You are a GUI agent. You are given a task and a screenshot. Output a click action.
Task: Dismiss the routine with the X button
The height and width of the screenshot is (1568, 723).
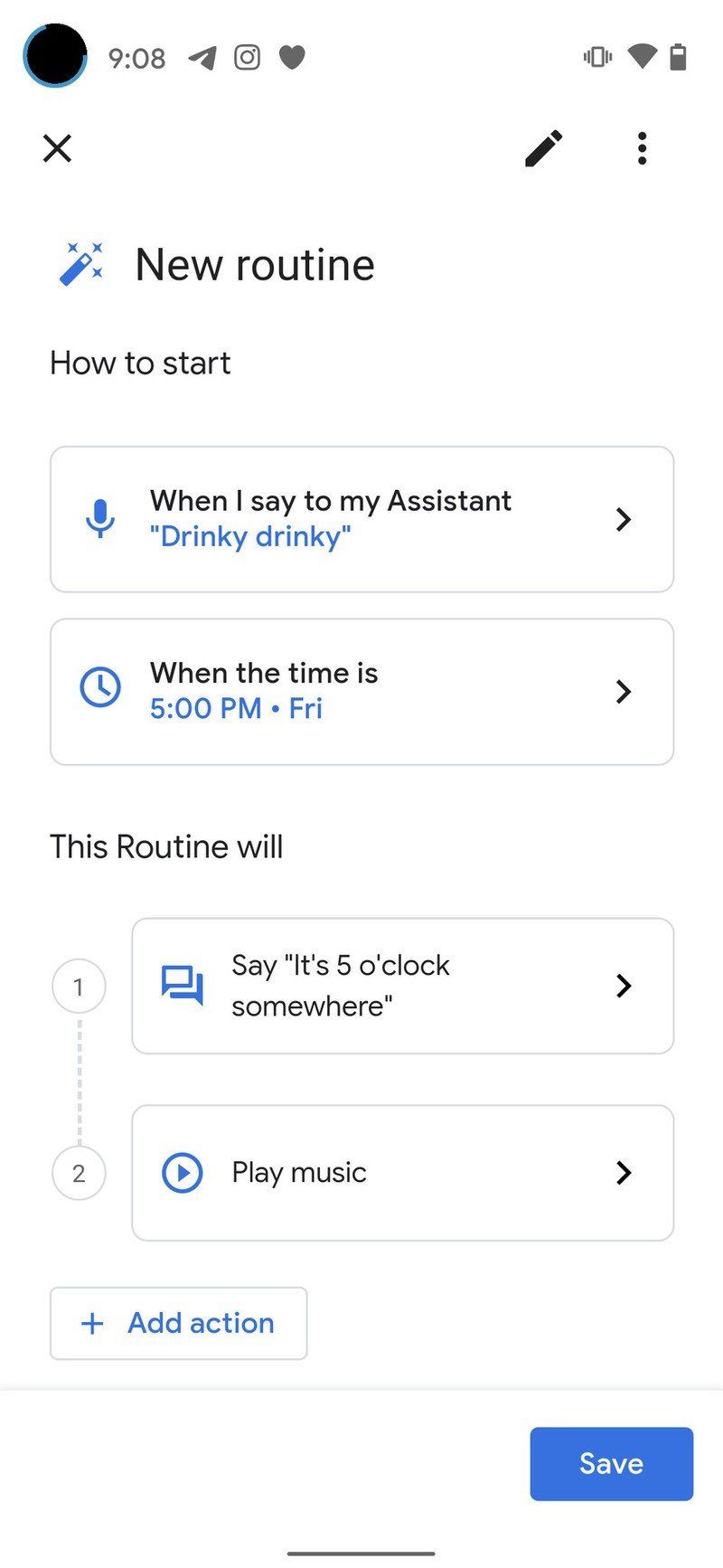(x=57, y=147)
